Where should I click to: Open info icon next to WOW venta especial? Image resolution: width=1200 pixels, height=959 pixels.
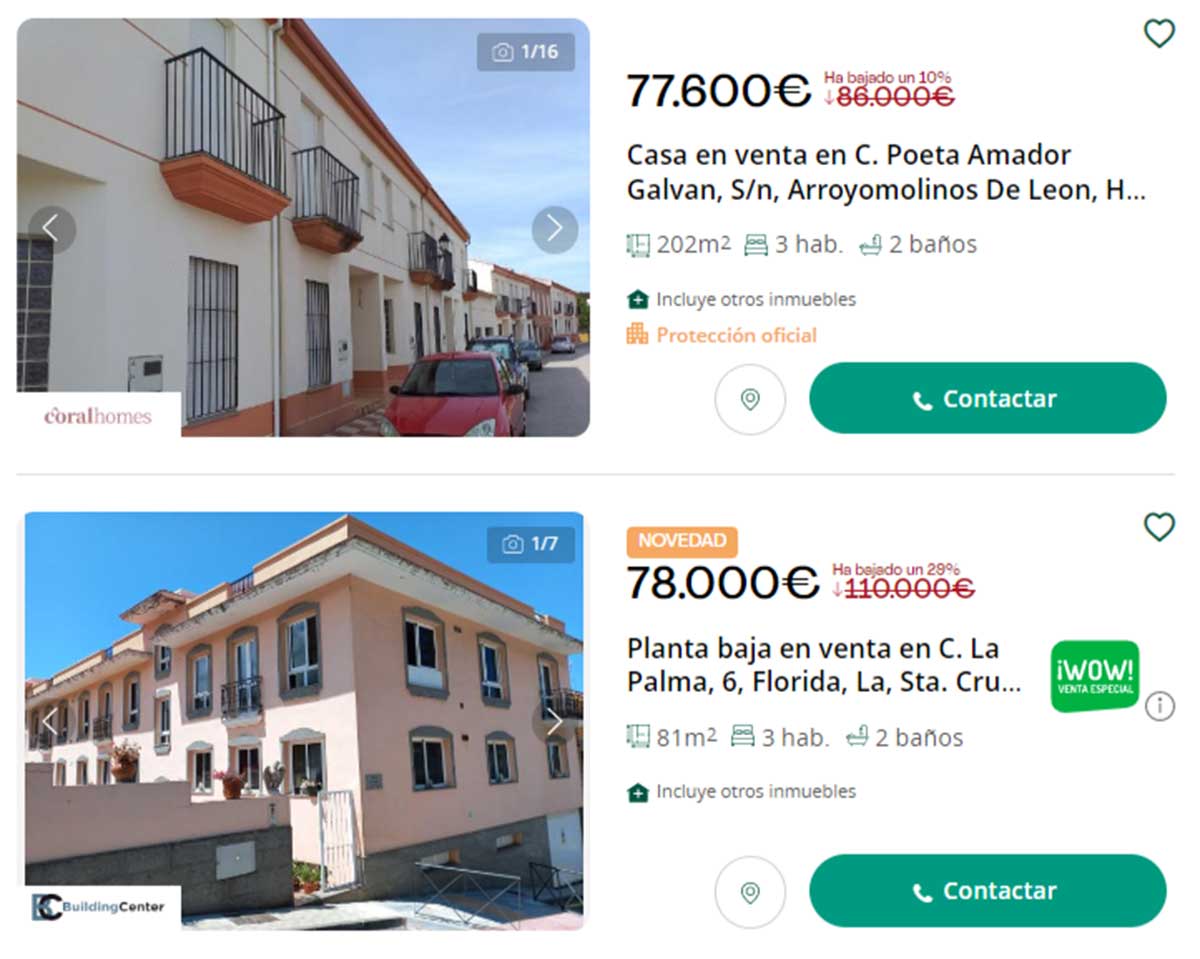pos(1159,706)
